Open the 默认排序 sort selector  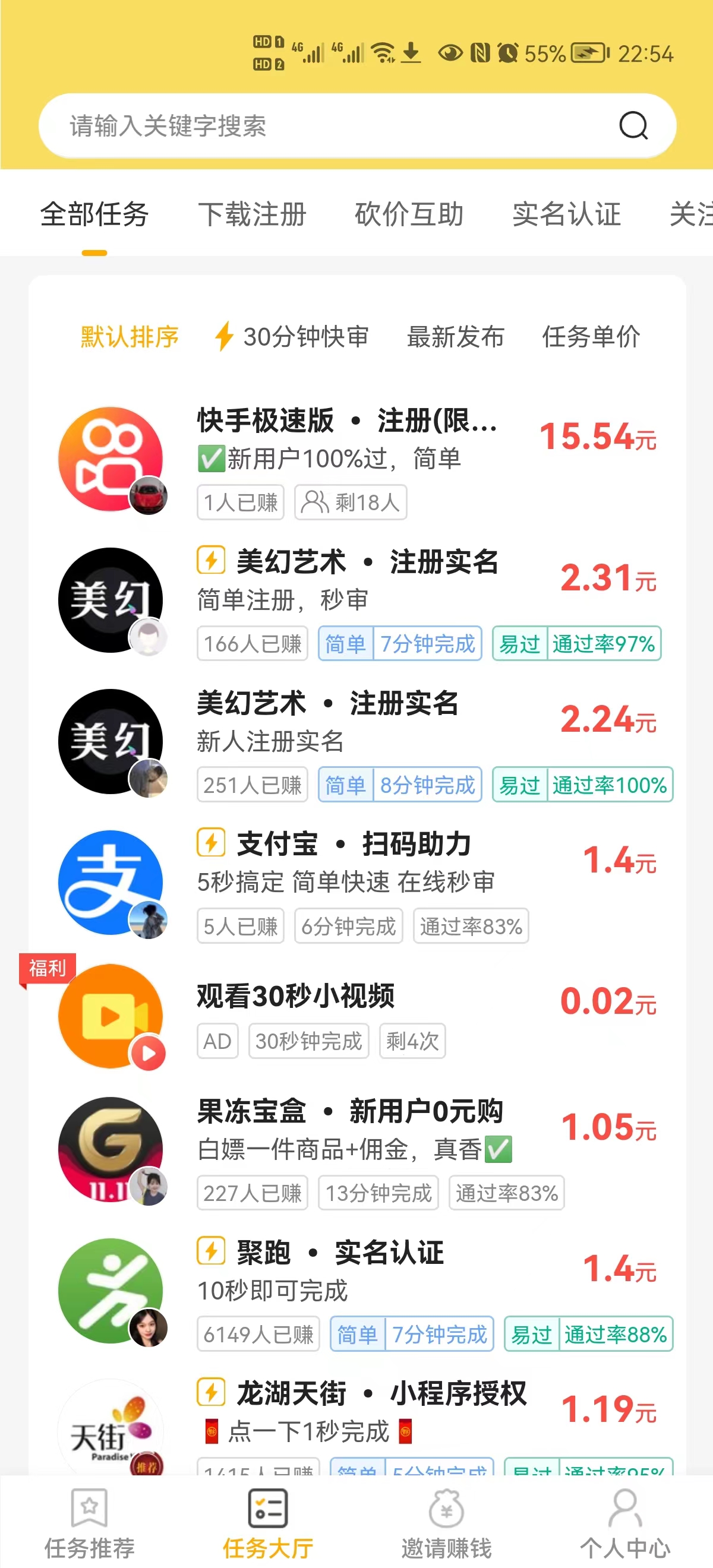pyautogui.click(x=129, y=338)
